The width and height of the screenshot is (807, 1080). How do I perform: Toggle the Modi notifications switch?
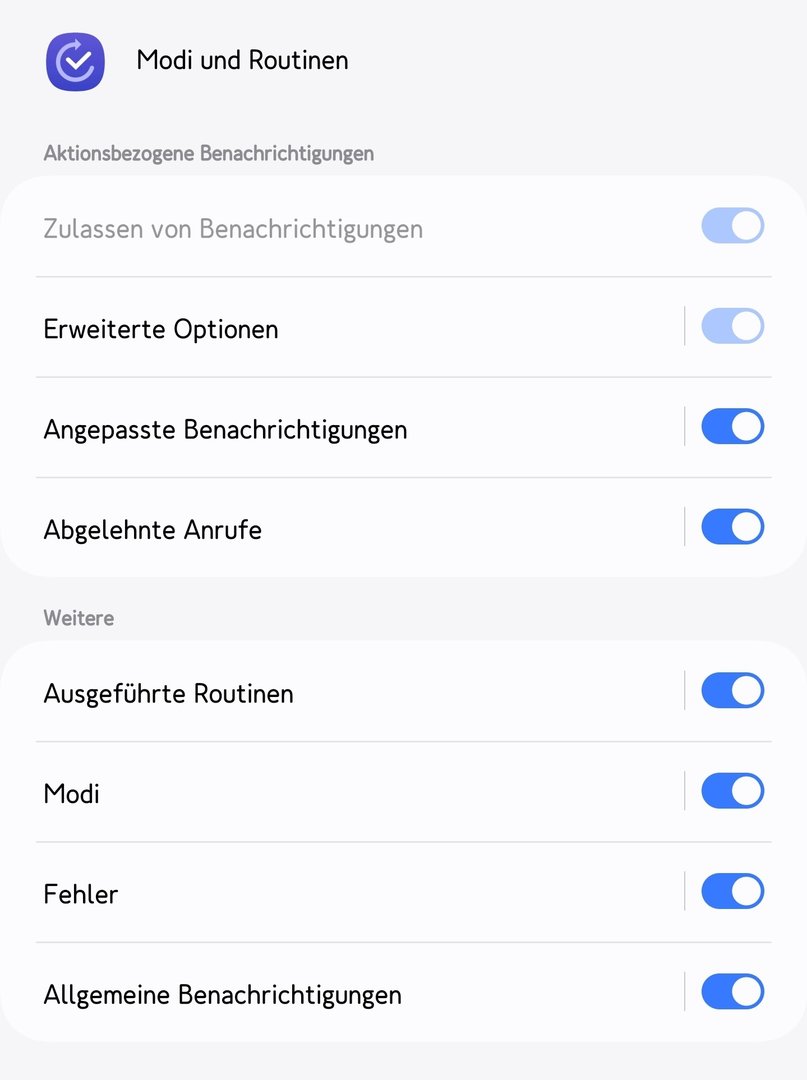732,791
